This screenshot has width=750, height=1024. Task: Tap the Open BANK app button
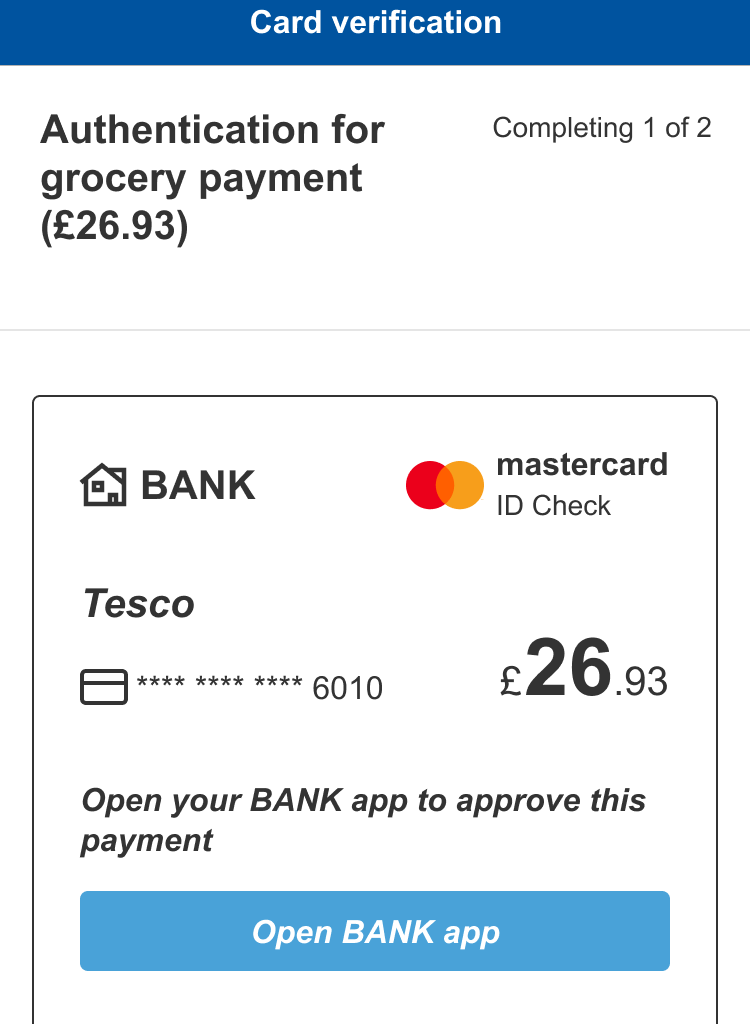375,931
